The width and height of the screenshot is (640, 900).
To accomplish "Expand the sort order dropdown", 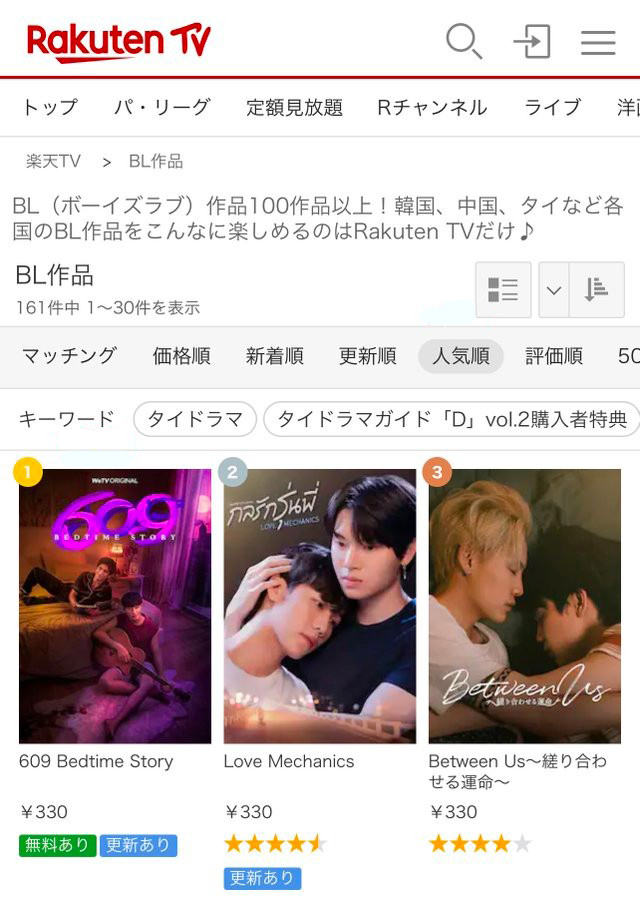I will [x=554, y=290].
